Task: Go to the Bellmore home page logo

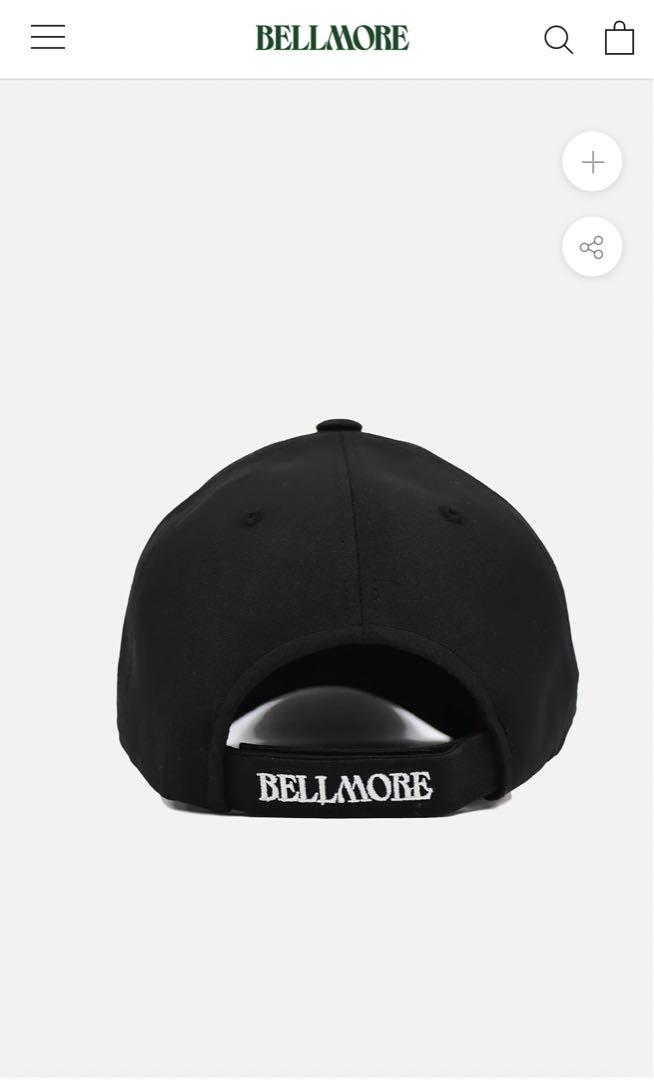Action: (x=332, y=38)
